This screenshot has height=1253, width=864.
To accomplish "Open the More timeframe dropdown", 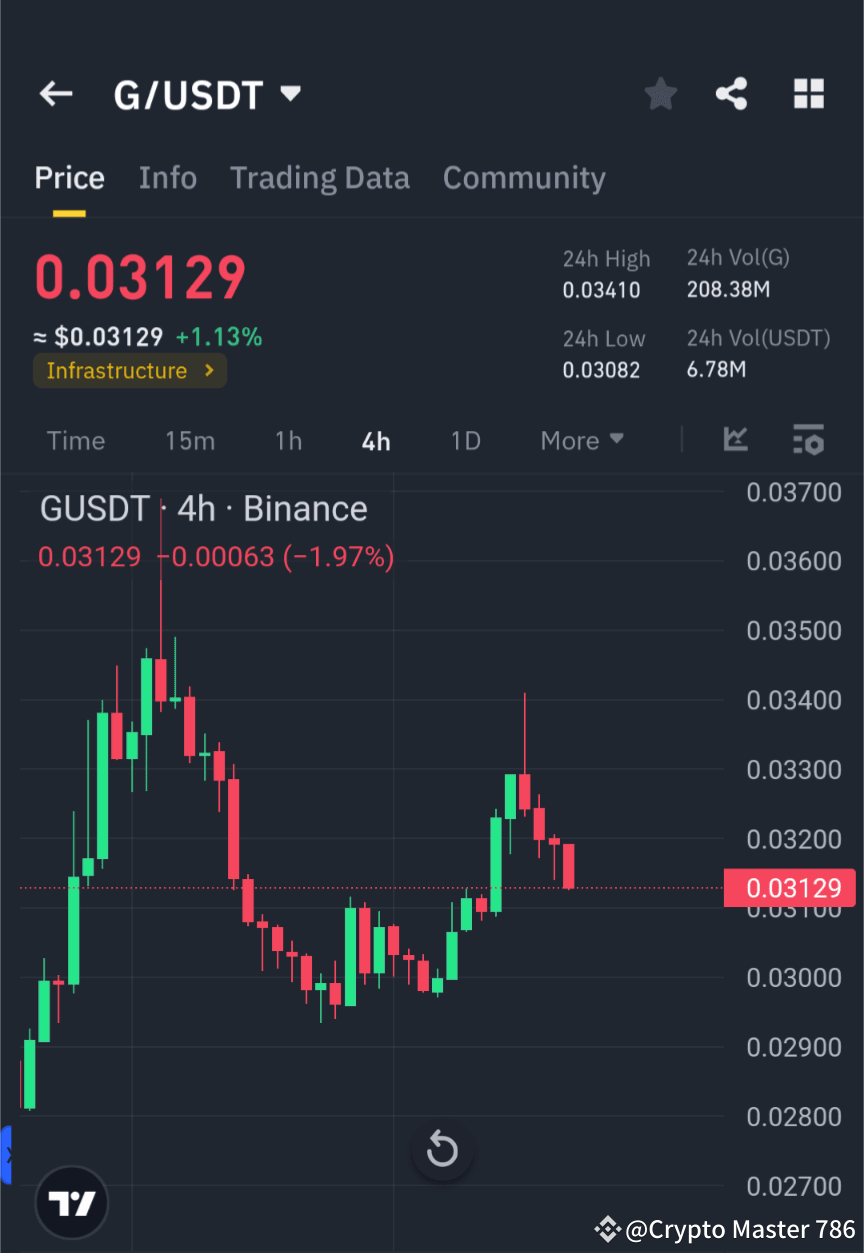I will tap(581, 440).
